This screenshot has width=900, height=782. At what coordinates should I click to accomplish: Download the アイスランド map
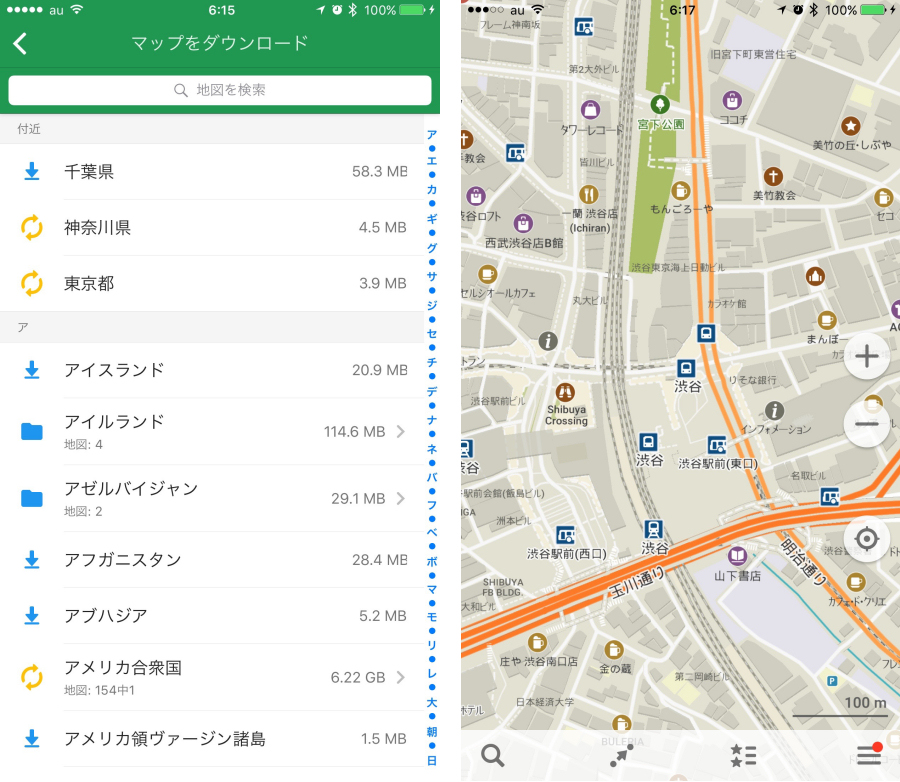[32, 370]
